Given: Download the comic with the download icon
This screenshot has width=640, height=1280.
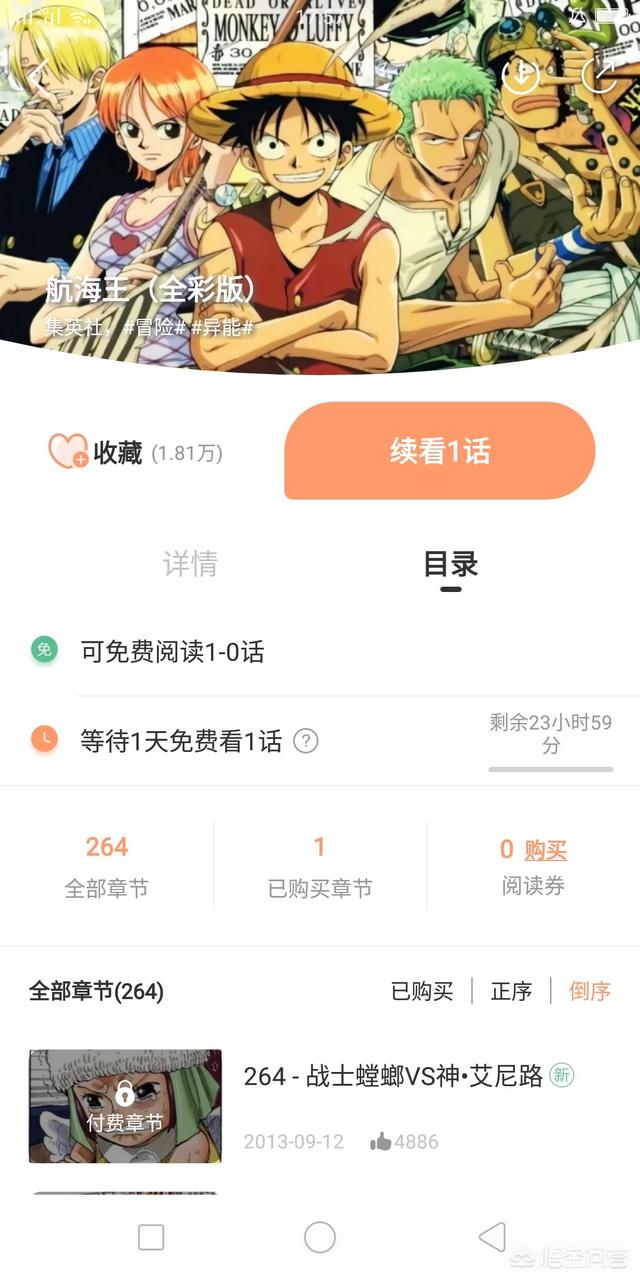Looking at the screenshot, I should coord(521,75).
